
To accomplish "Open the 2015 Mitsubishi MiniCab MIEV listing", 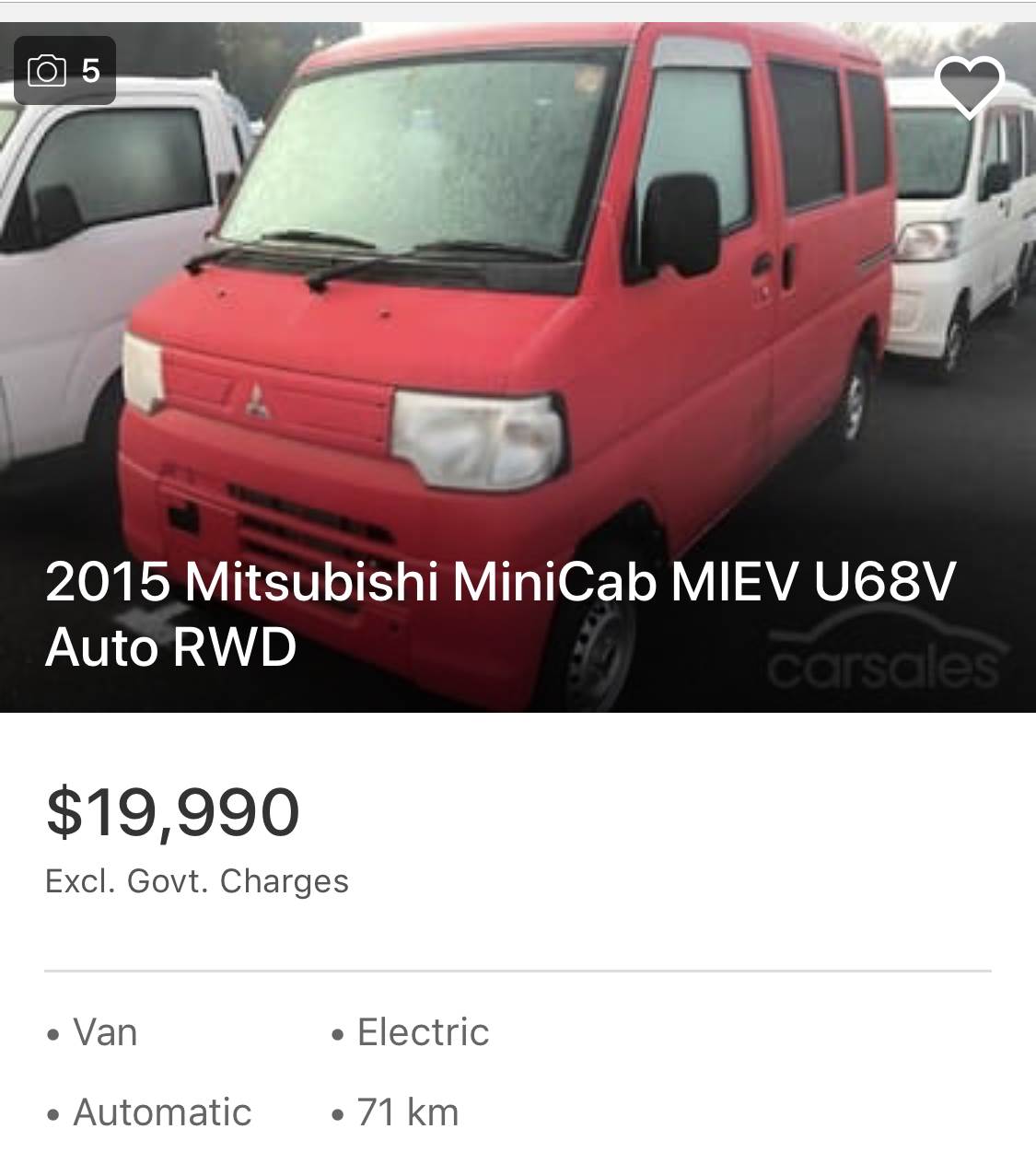I will 500,613.
